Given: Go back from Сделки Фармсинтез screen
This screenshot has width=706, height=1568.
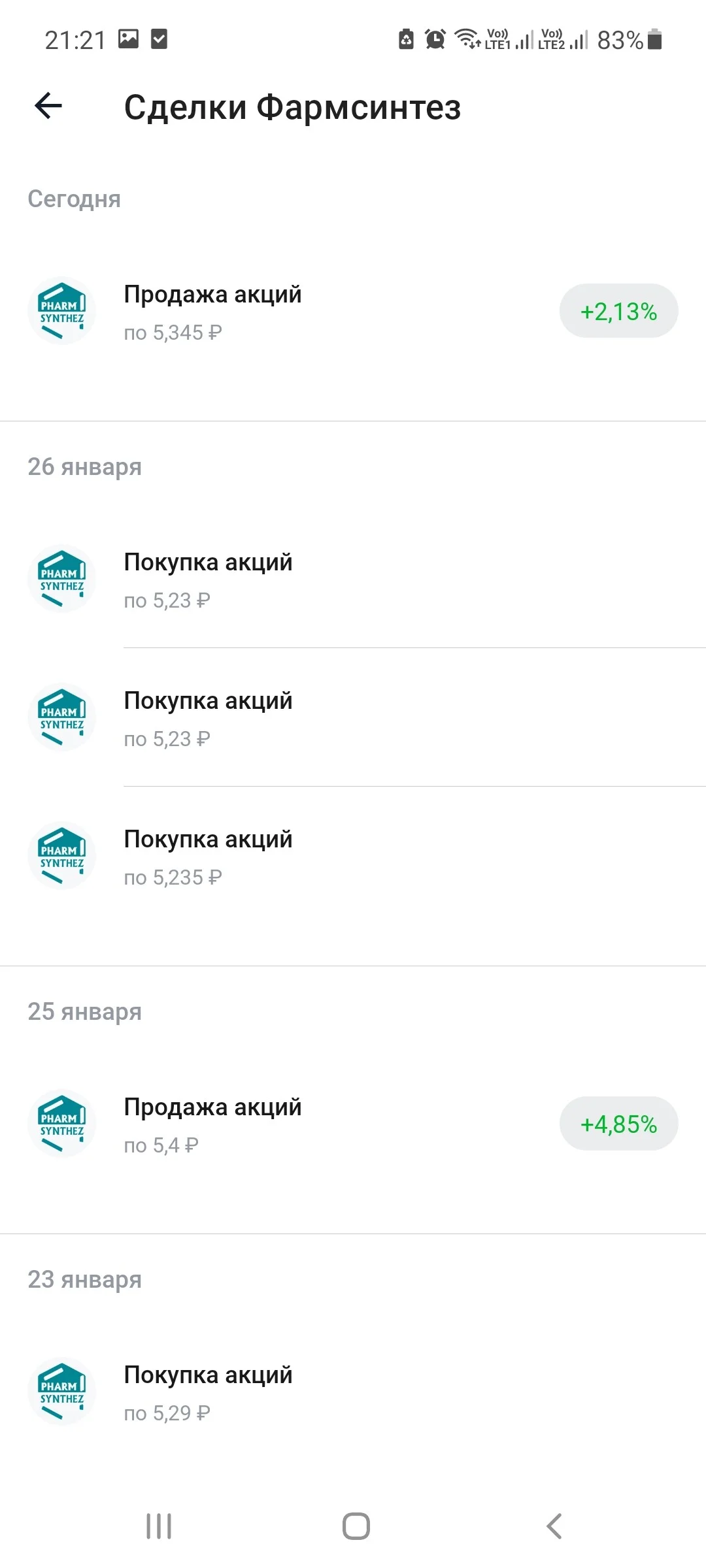Looking at the screenshot, I should click(x=48, y=106).
